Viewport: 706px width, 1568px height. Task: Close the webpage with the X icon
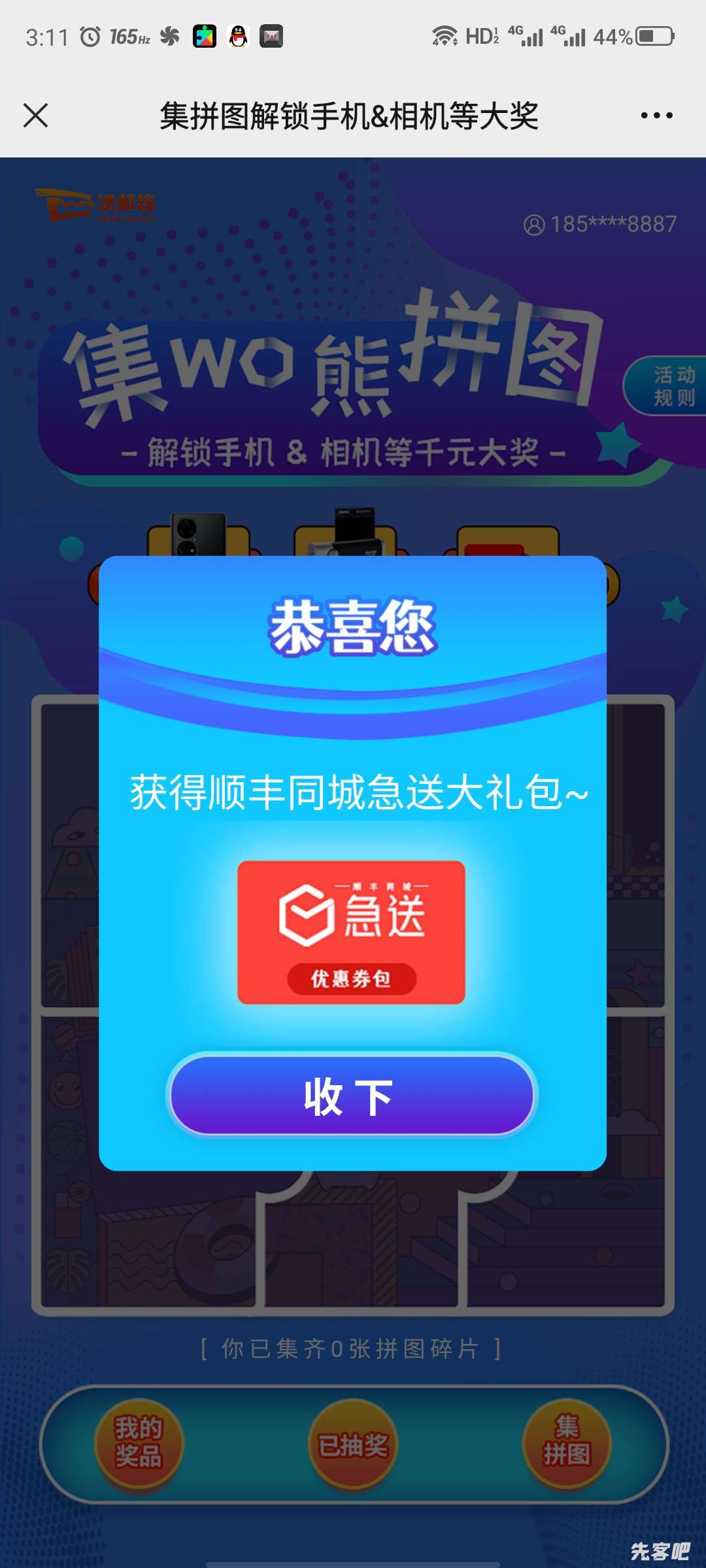coord(35,116)
